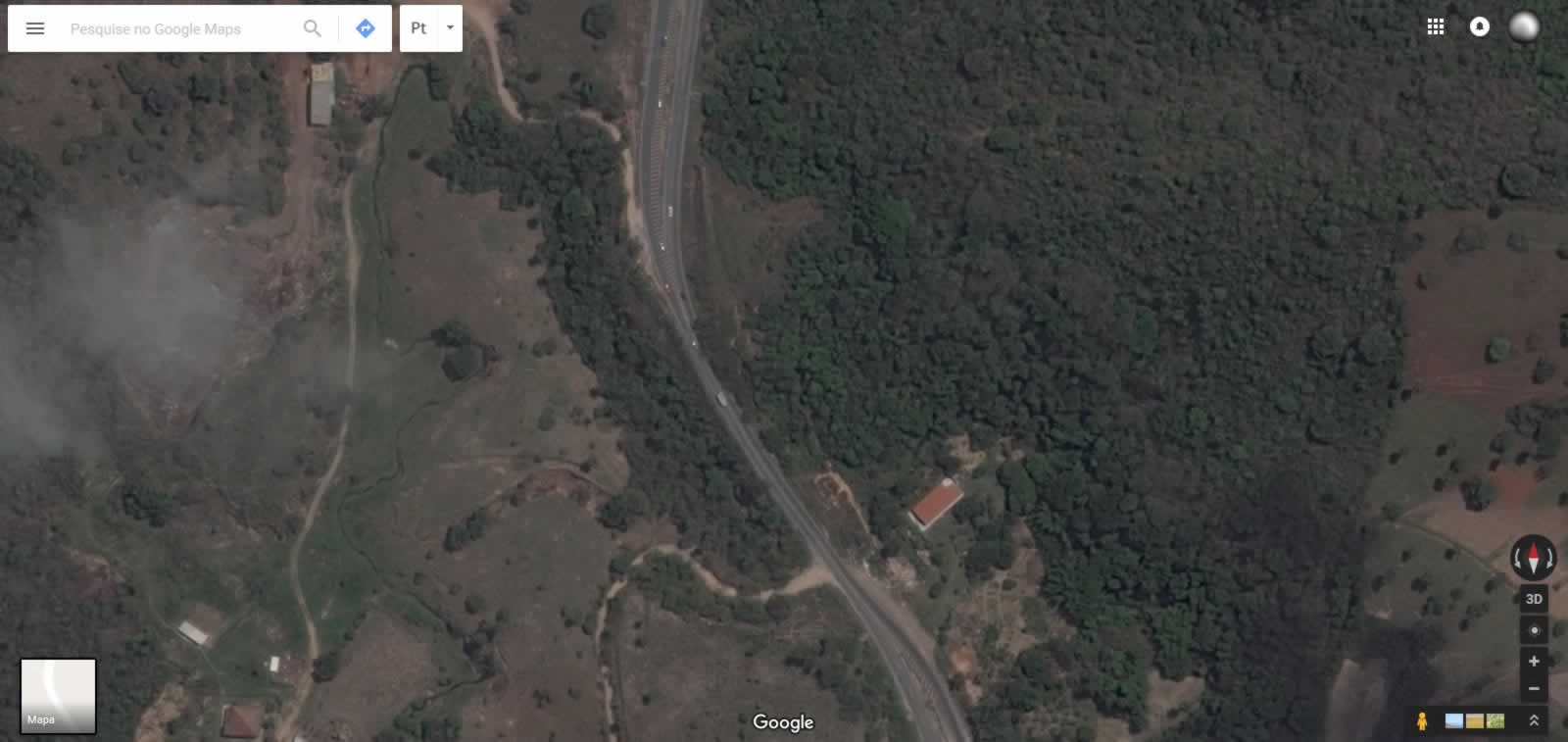This screenshot has height=742, width=1568.
Task: Tap the Pesquise no Google Maps field
Action: (x=176, y=29)
